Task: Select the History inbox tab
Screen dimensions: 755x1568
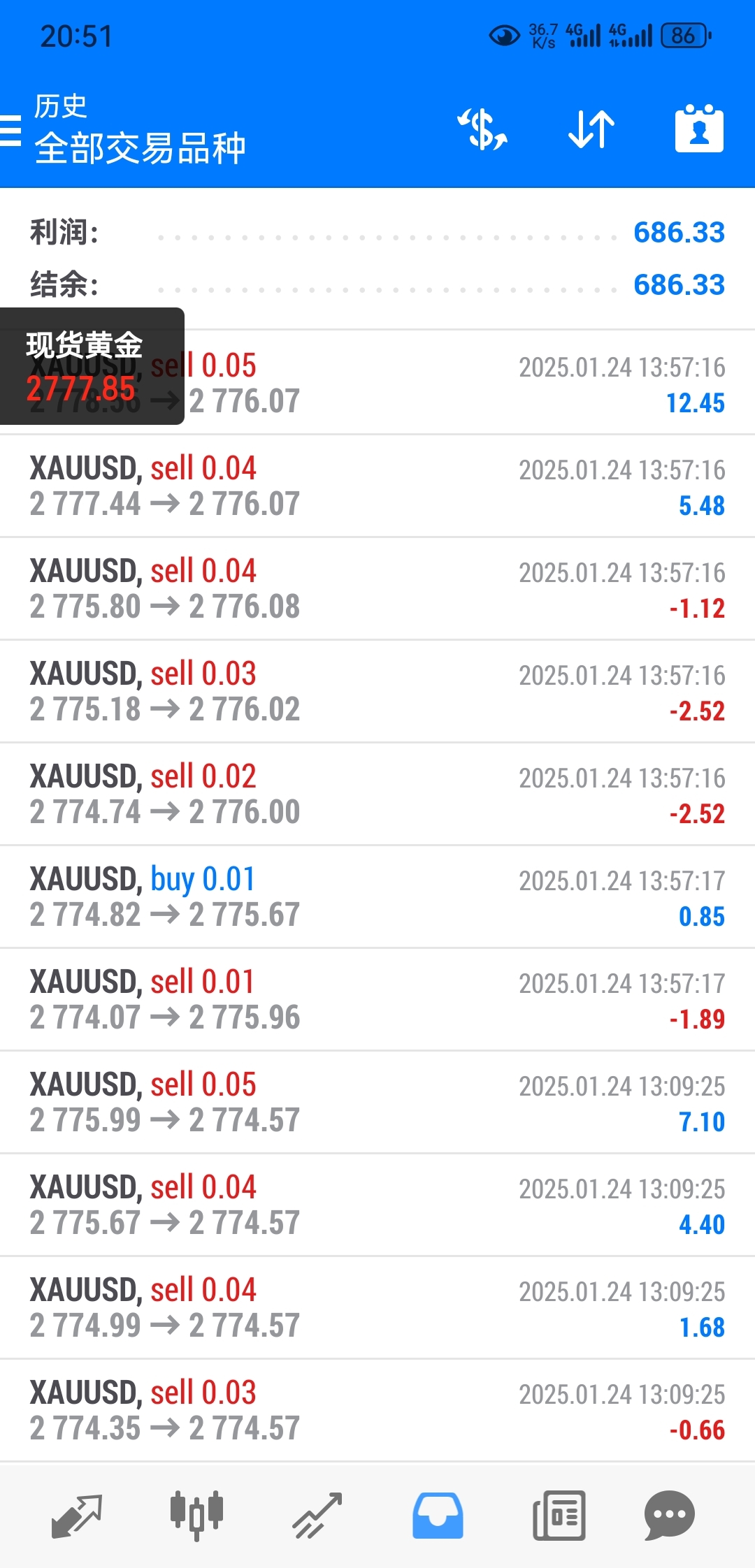Action: 438,1516
